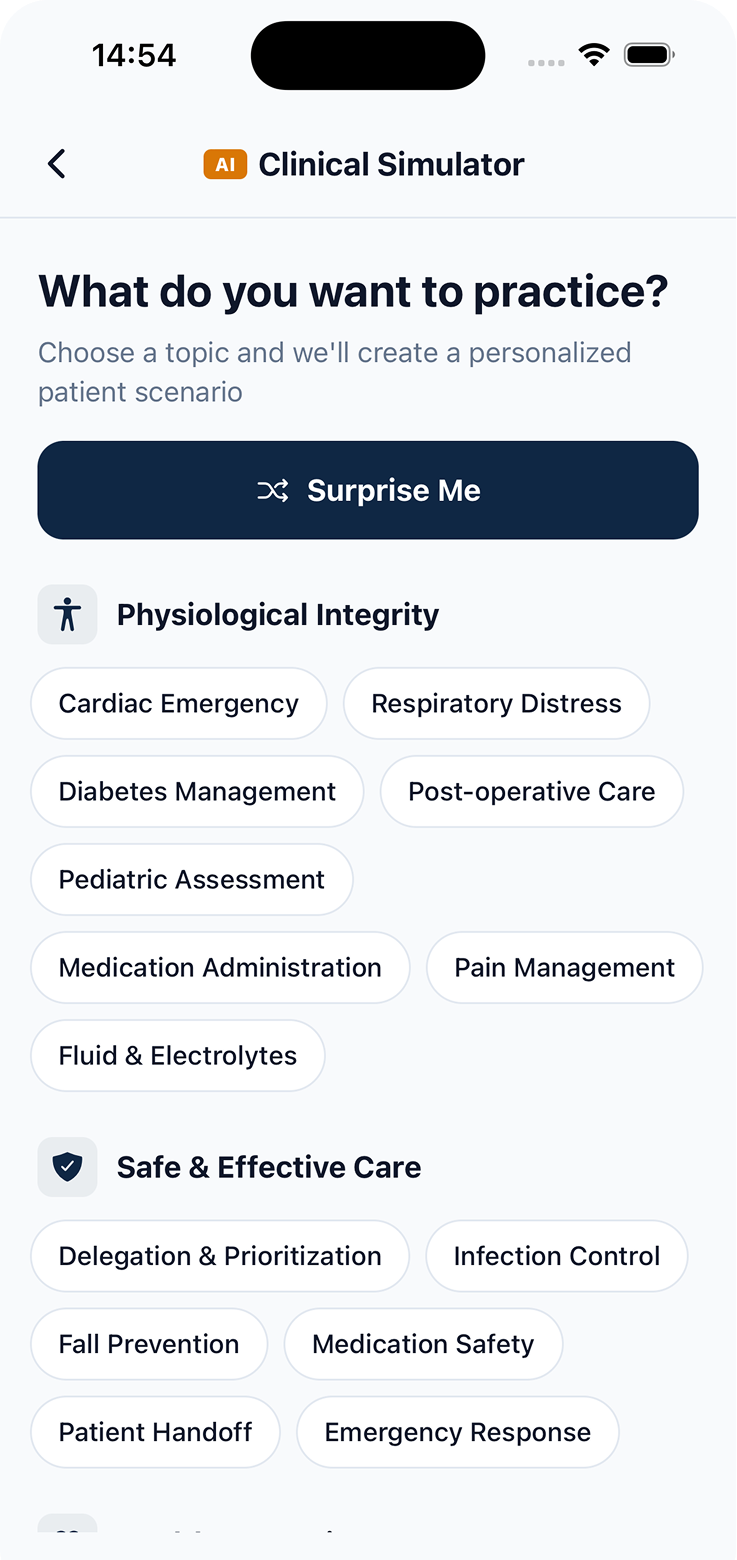
Task: Tap the Wi-Fi indicator in the status bar
Action: click(594, 55)
